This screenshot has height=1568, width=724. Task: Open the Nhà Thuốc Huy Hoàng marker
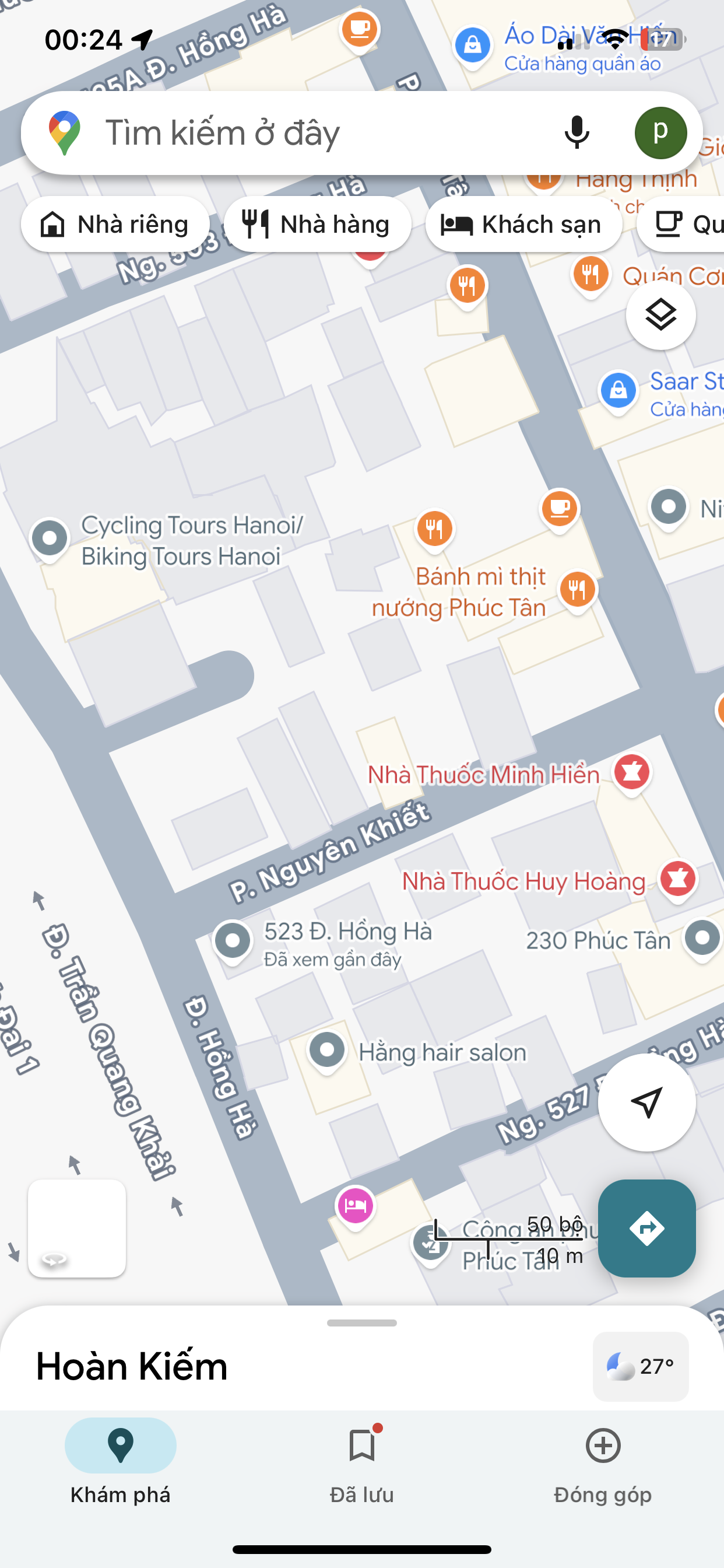click(x=678, y=880)
